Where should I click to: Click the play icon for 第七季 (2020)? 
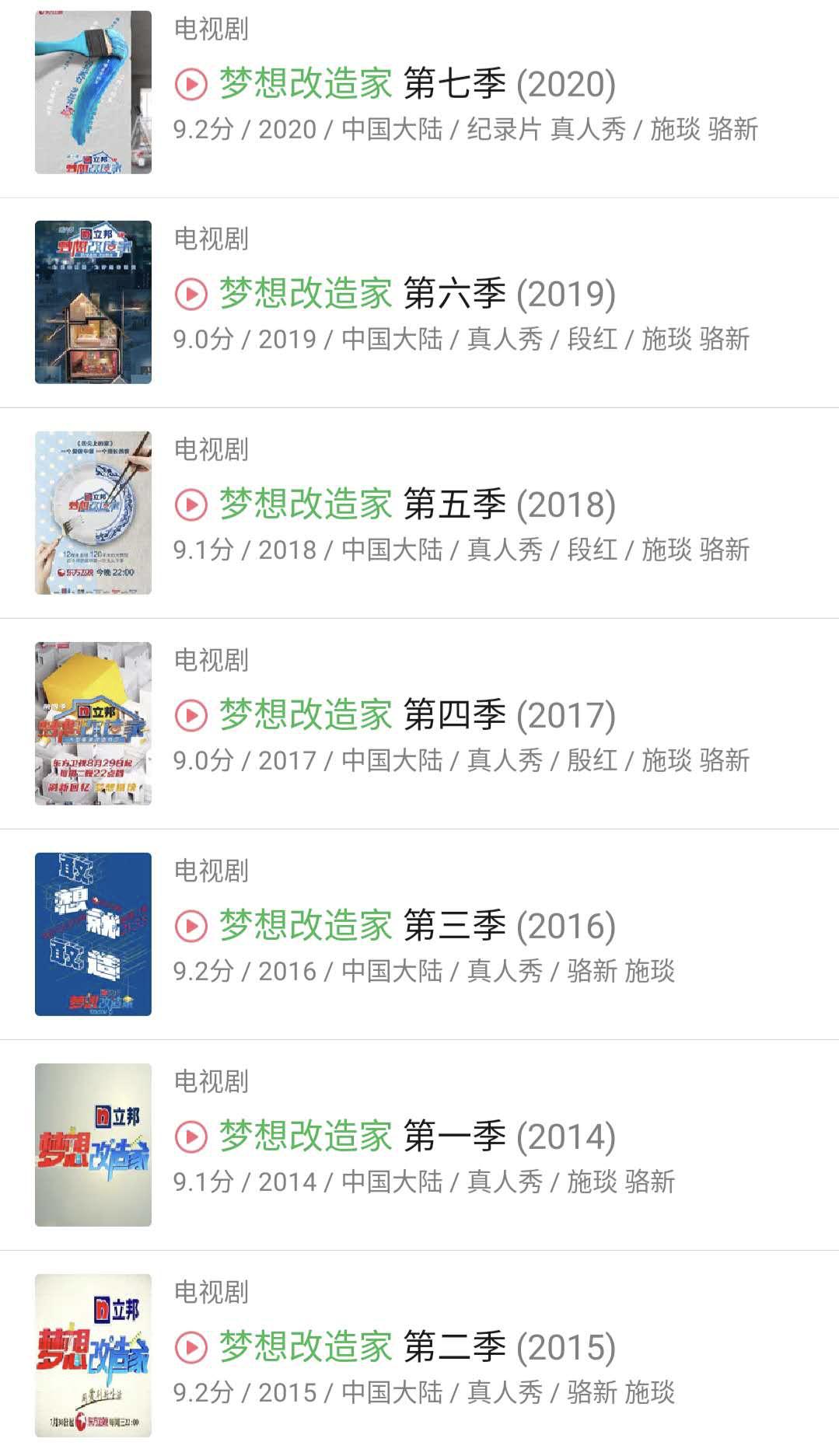pos(193,83)
